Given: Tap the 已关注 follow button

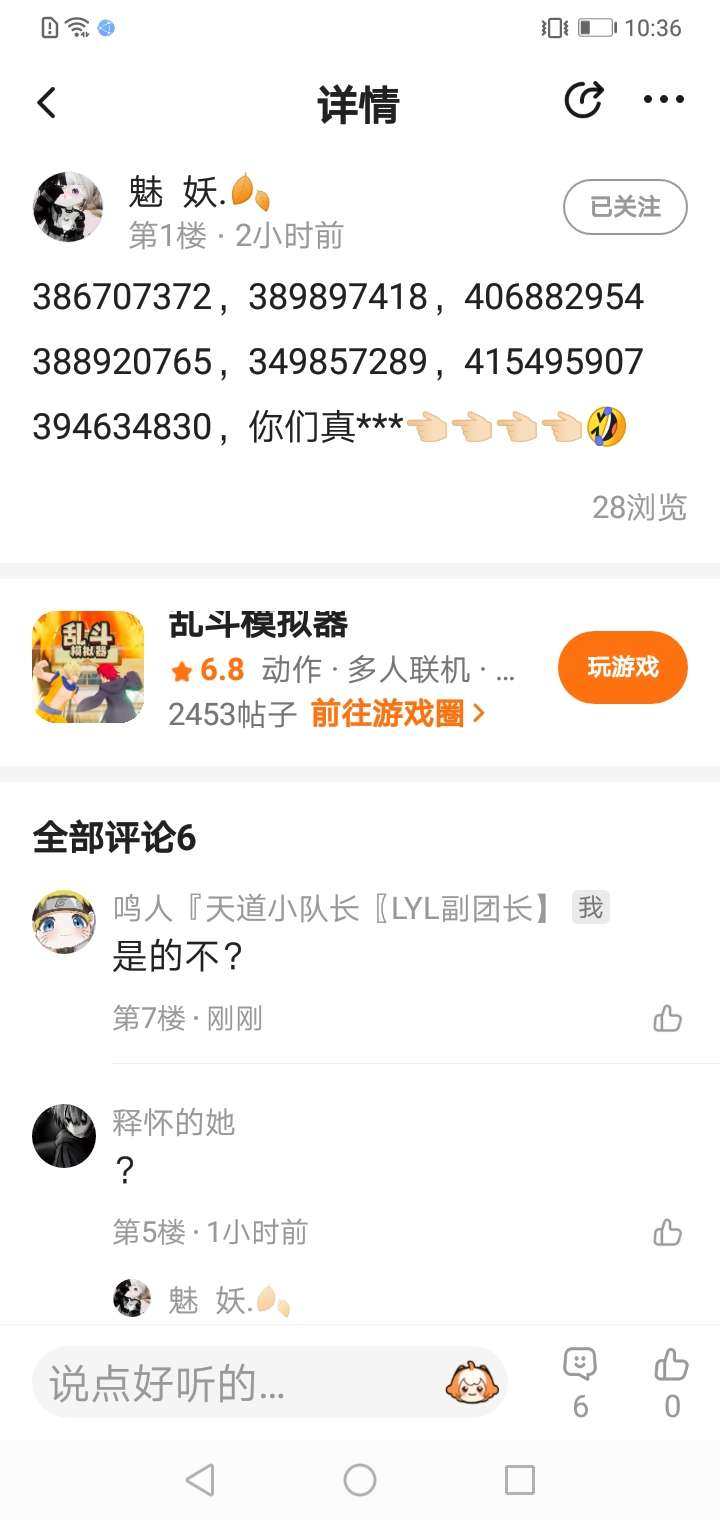Looking at the screenshot, I should (625, 207).
